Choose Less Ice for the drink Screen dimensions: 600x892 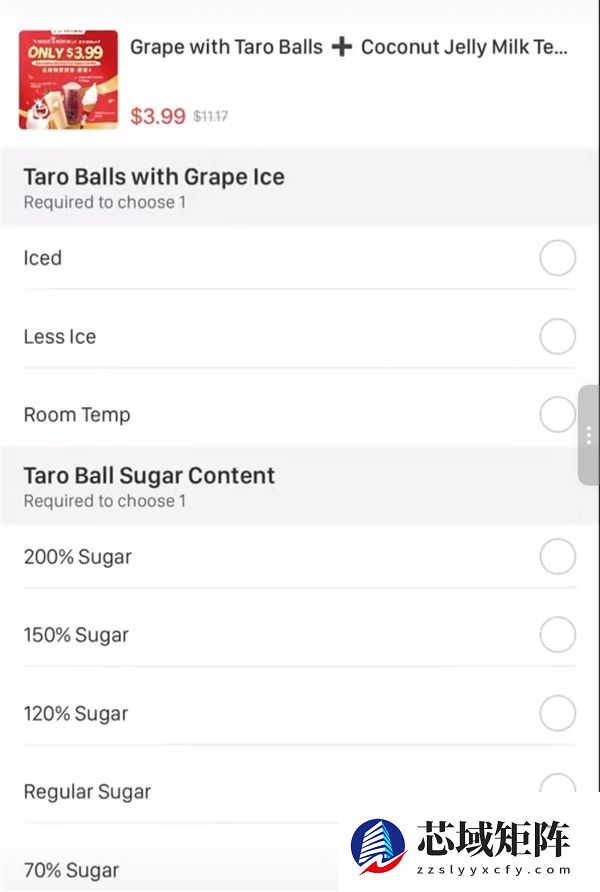click(557, 337)
